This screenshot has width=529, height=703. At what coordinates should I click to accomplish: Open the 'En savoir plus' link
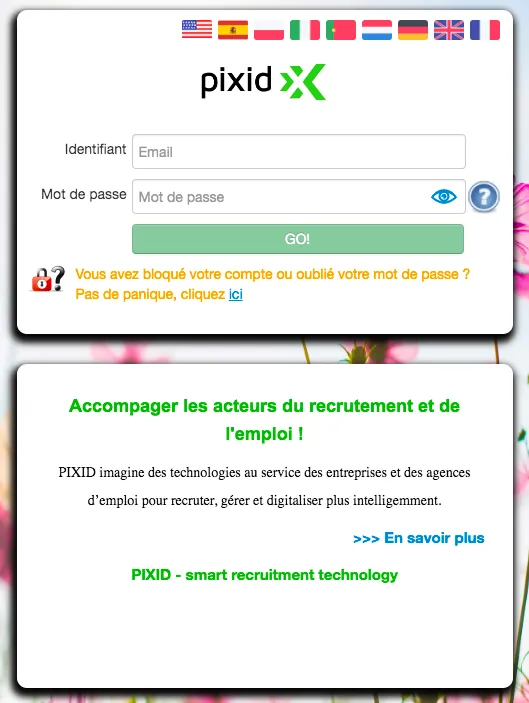point(419,538)
